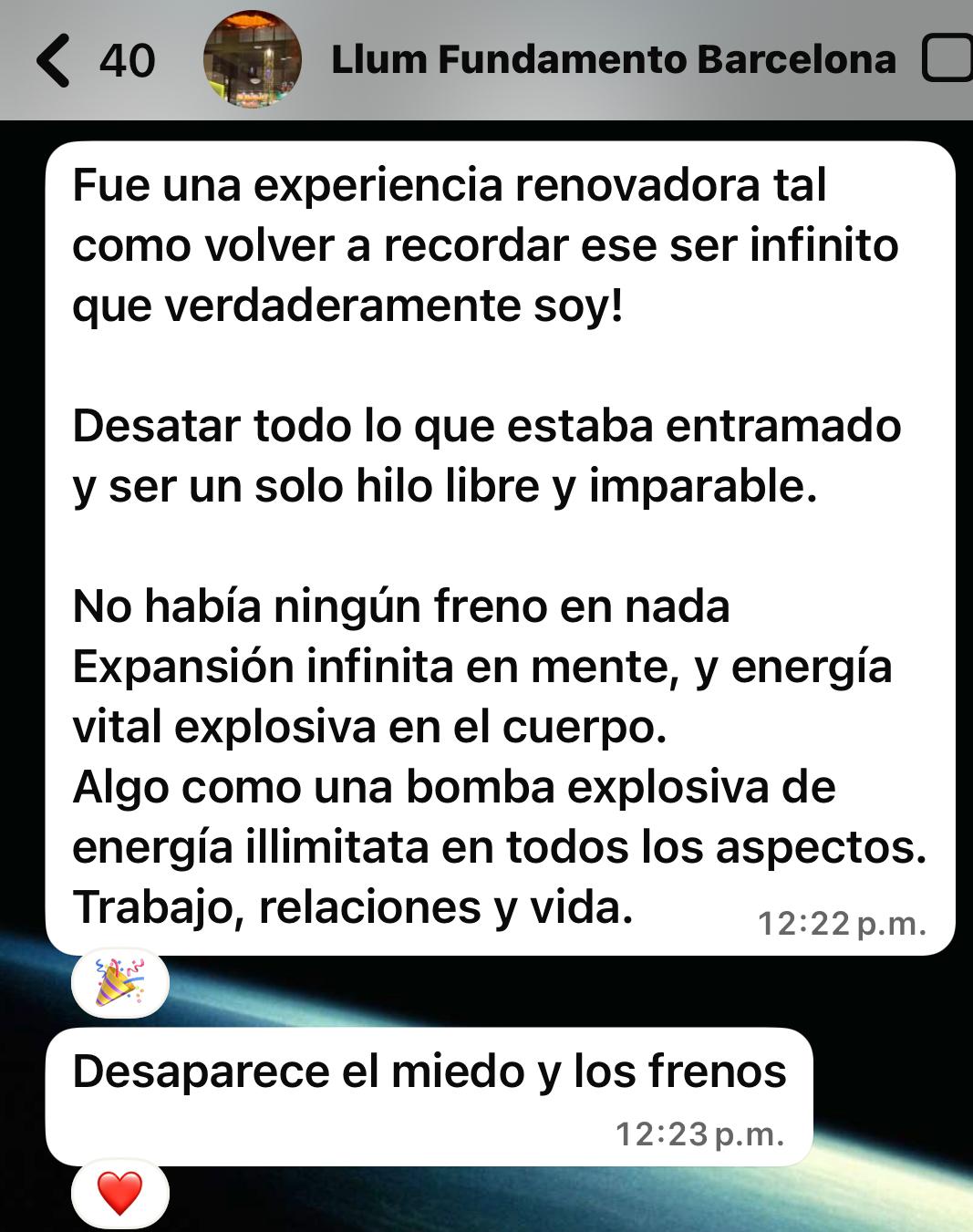Viewport: 973px width, 1232px height.
Task: Tap the red heart reaction
Action: point(119,1193)
